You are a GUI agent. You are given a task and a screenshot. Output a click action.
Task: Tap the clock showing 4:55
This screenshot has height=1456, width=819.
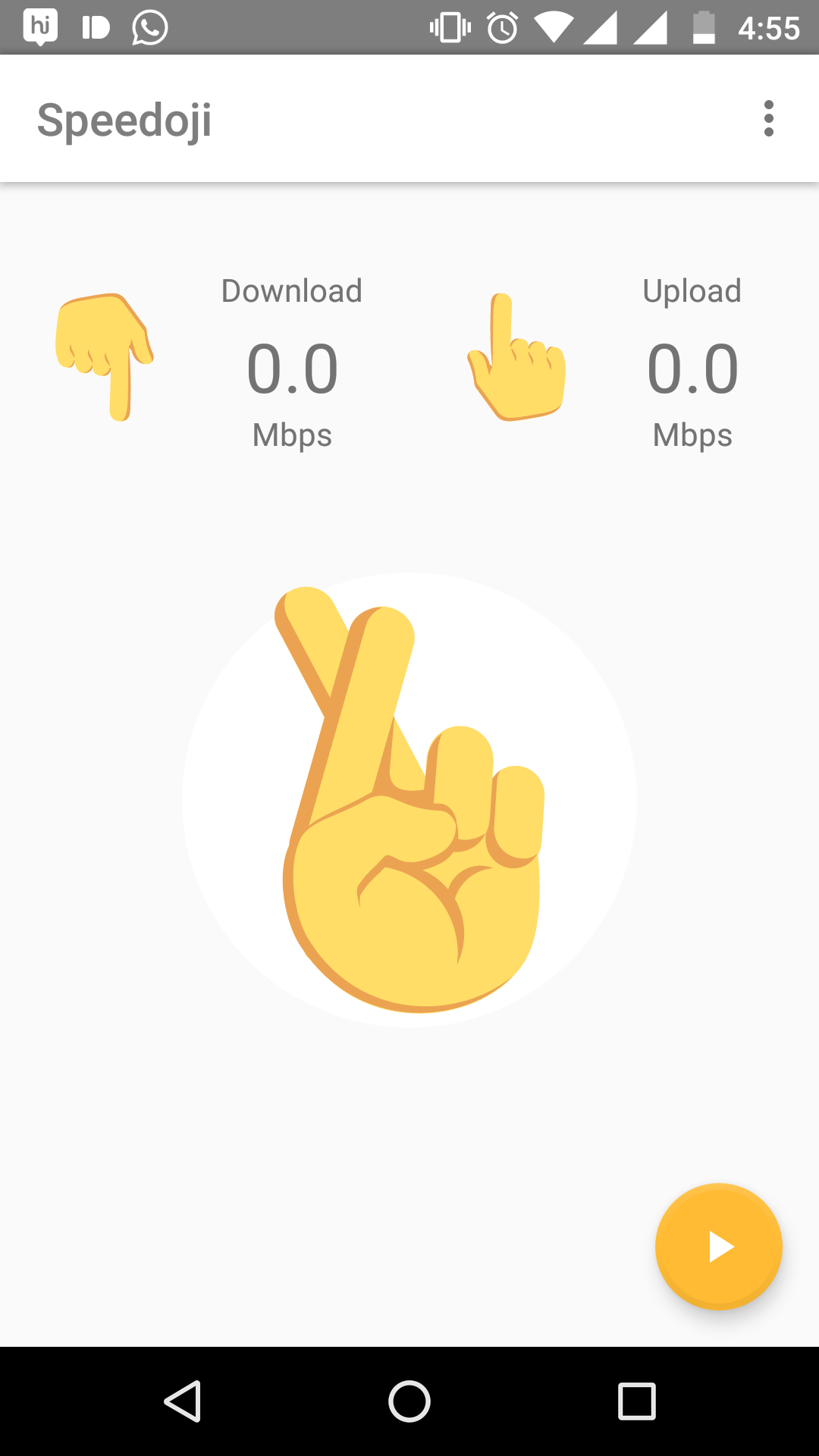(767, 27)
